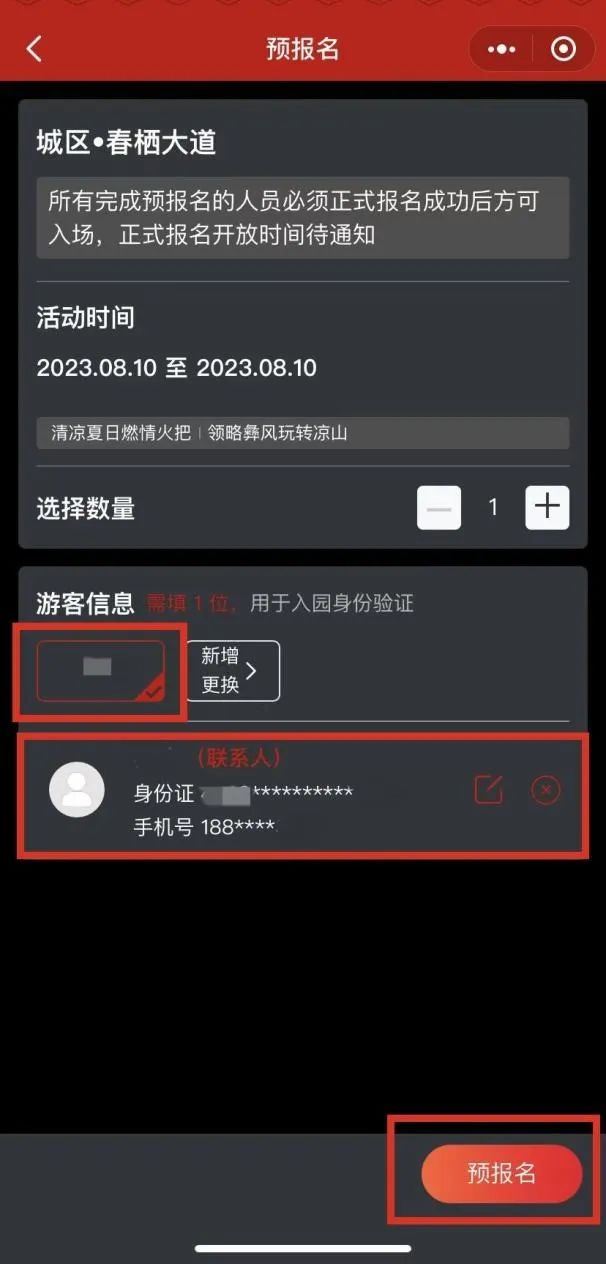Image resolution: width=606 pixels, height=1264 pixels.
Task: Tap 新增更换 to add or change visitor
Action: [233, 670]
